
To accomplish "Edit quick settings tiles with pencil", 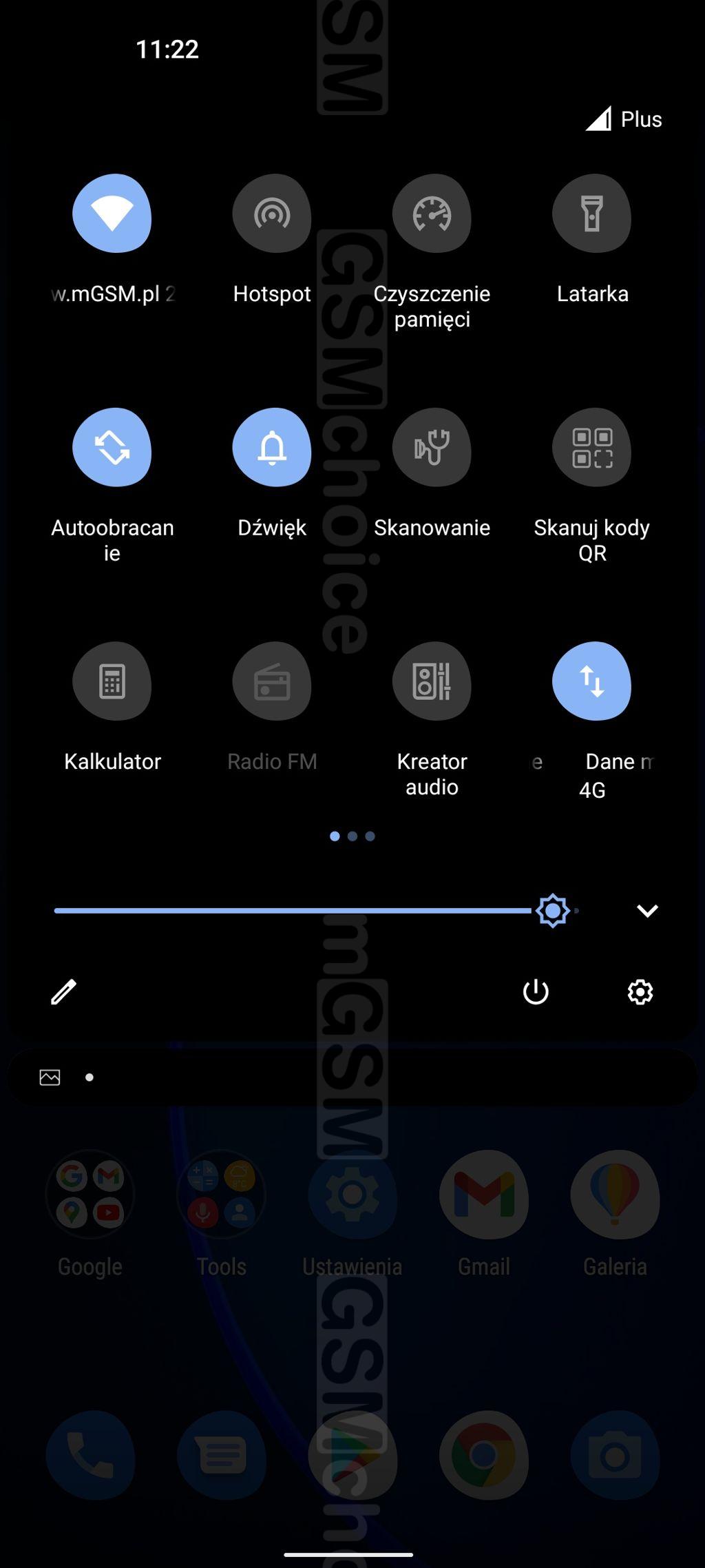I will tap(64, 992).
